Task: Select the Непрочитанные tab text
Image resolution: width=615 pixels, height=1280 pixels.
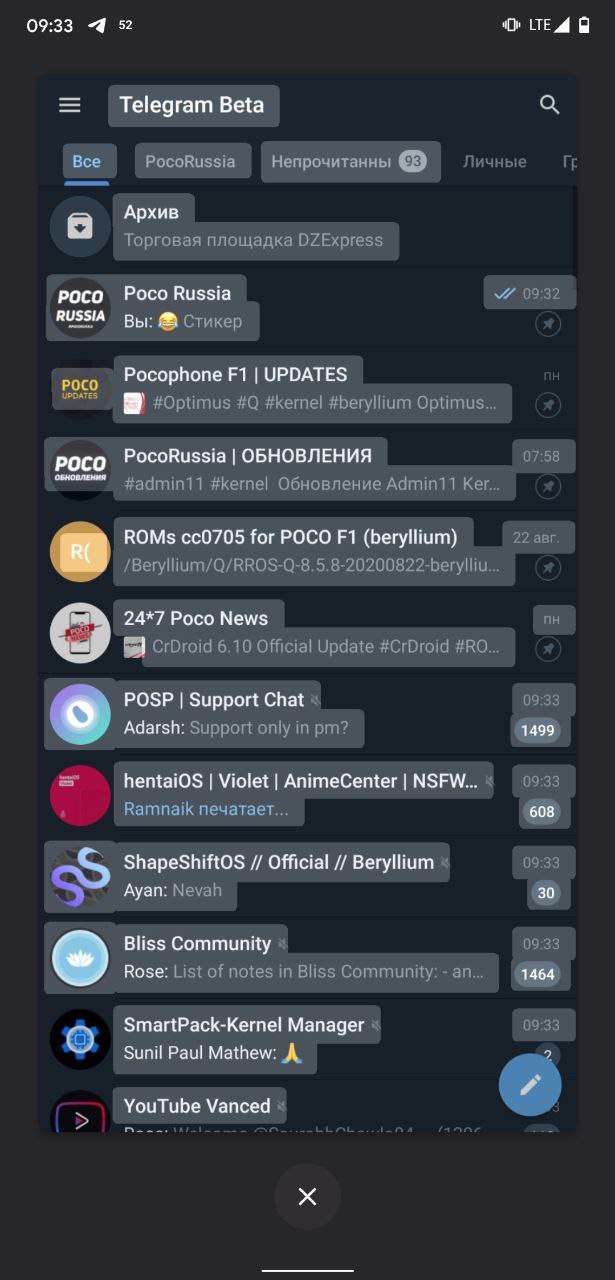Action: tap(332, 161)
